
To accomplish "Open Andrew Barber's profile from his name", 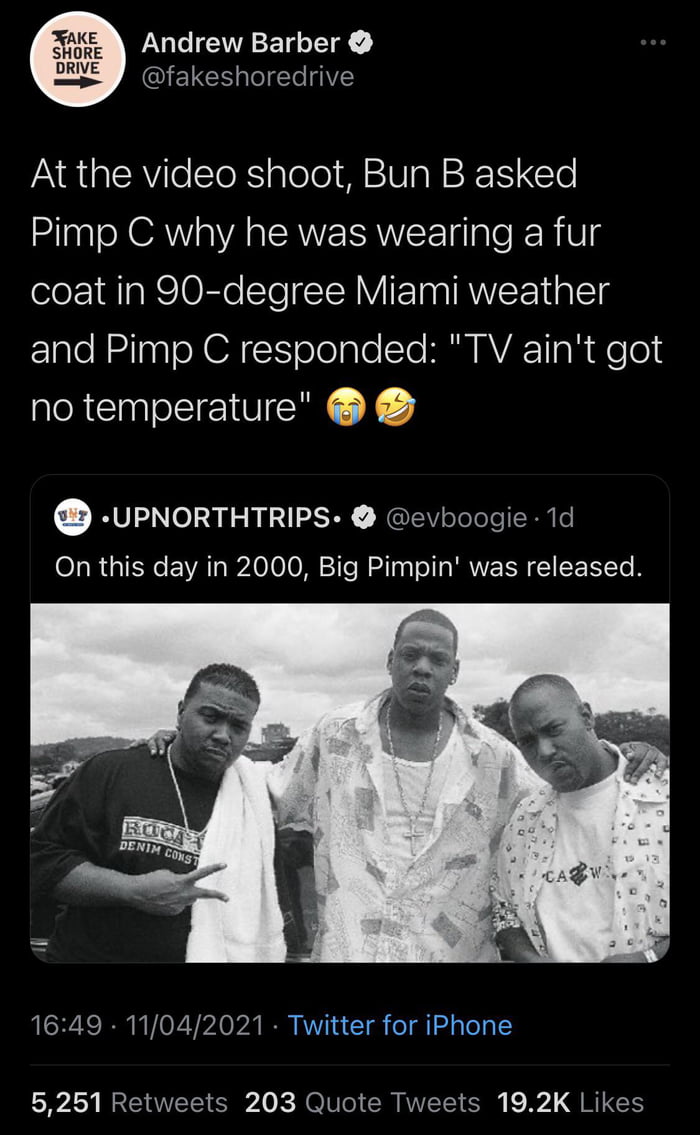I will point(240,43).
